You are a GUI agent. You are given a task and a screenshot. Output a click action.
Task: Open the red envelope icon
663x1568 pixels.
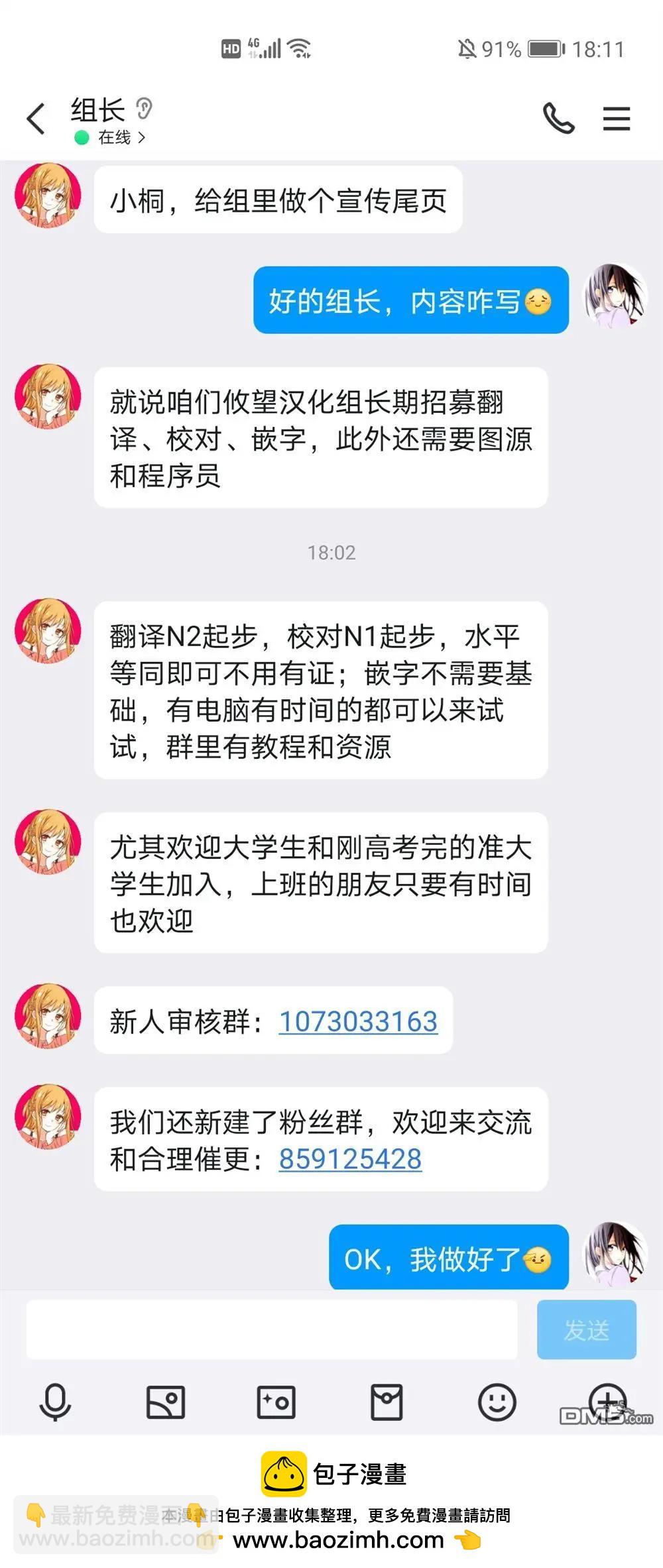click(x=387, y=1402)
